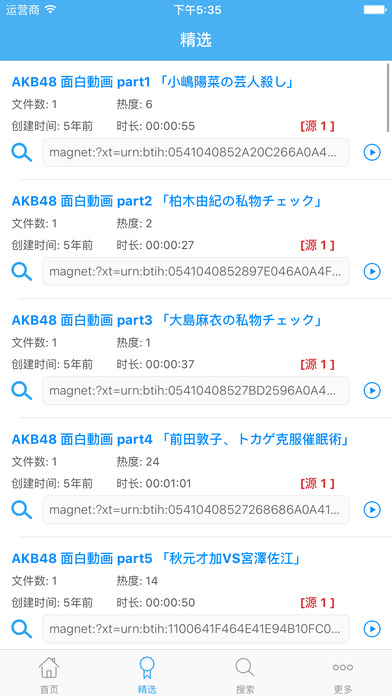Image resolution: width=392 pixels, height=696 pixels.
Task: Open the AKB48 面白動画 part5 title
Action: tap(157, 558)
